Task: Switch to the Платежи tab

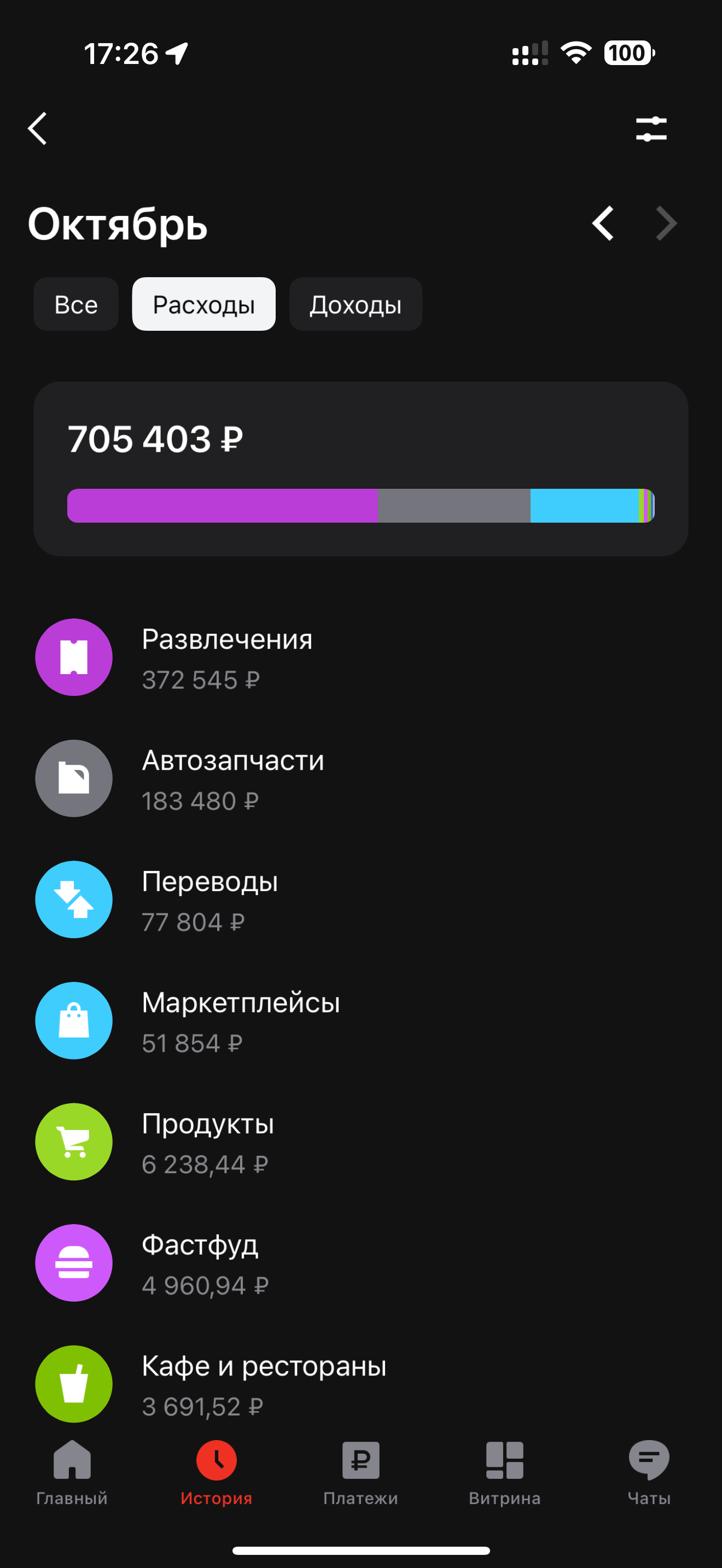Action: pyautogui.click(x=360, y=1472)
